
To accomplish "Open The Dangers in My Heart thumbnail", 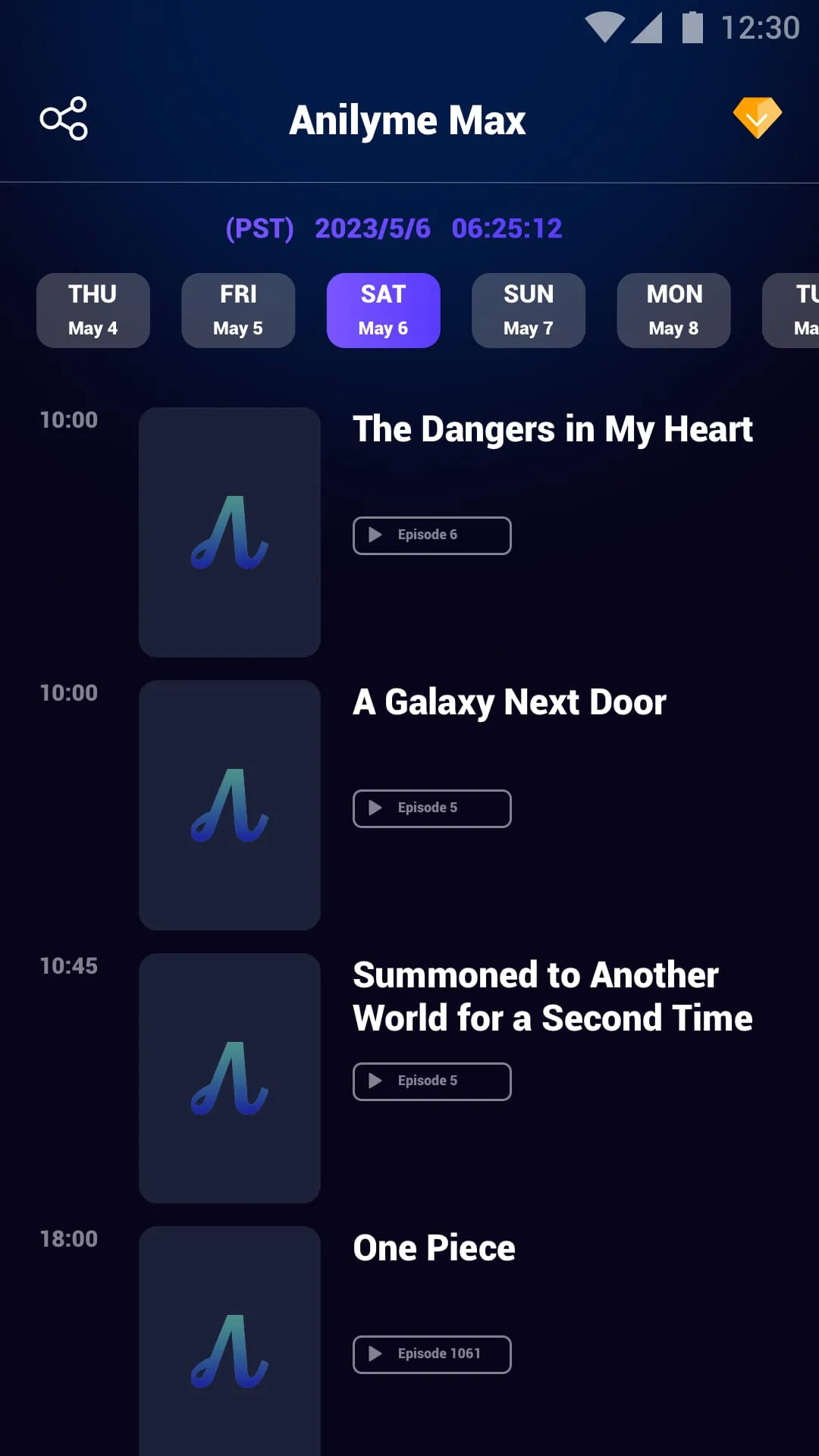I will (229, 531).
